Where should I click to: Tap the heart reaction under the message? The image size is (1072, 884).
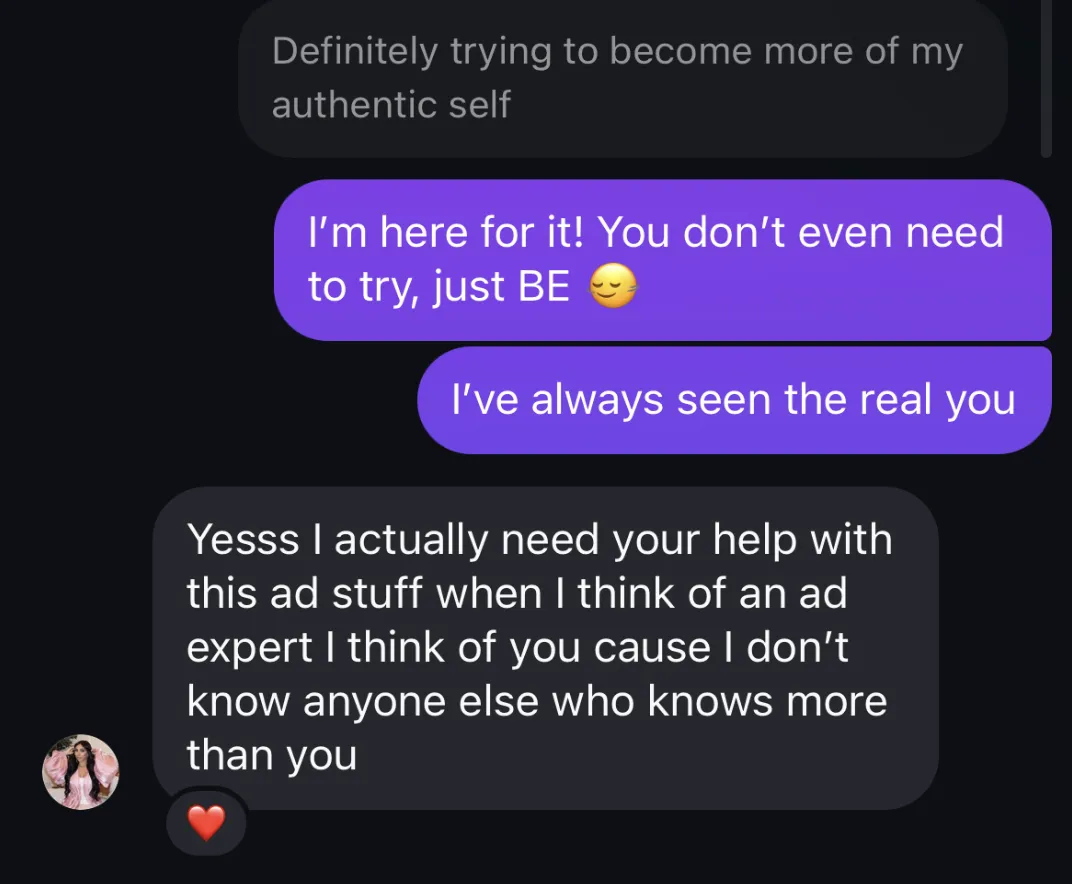click(206, 825)
